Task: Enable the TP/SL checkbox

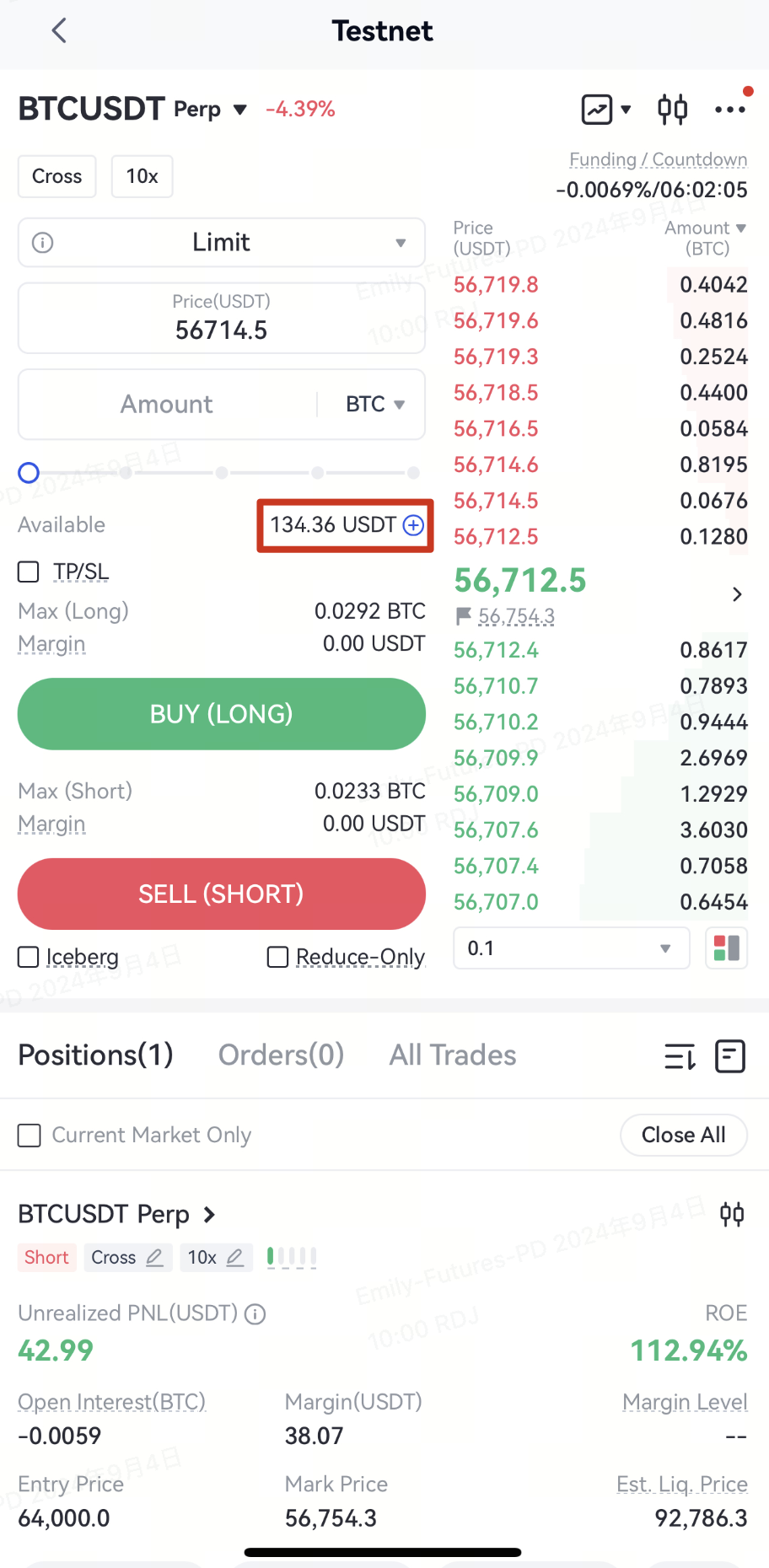Action: tap(29, 572)
